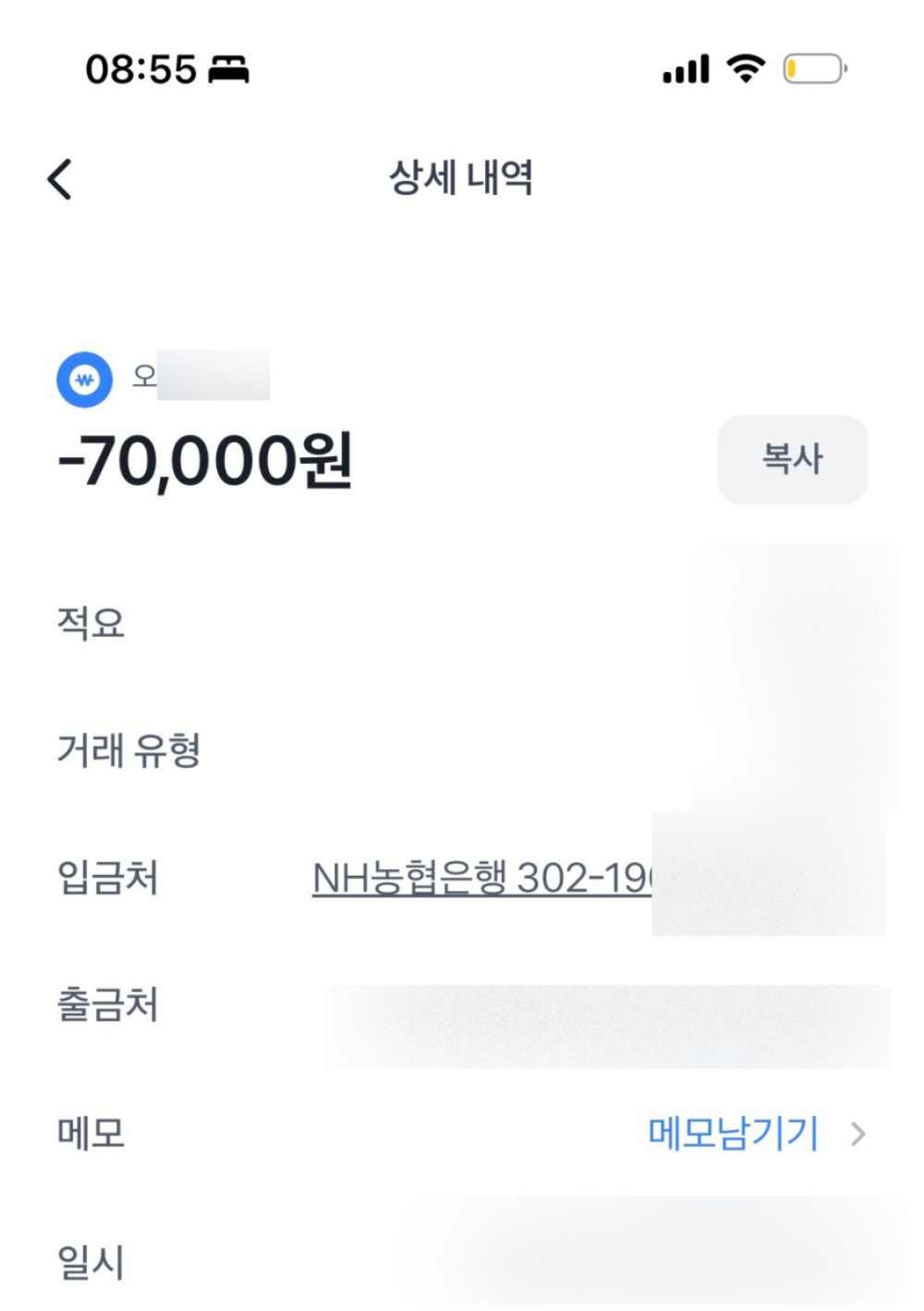Open the NH농협은행 deposit account link
Viewport: 924px width, 1311px height.
click(x=480, y=878)
